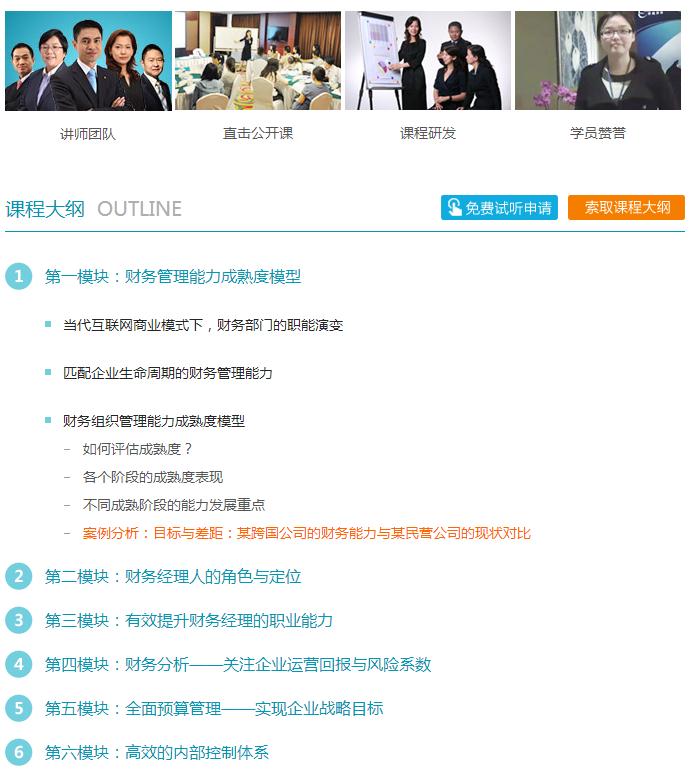This screenshot has width=690, height=778.
Task: Open the 直击公开课 image tile
Action: pyautogui.click(x=258, y=62)
